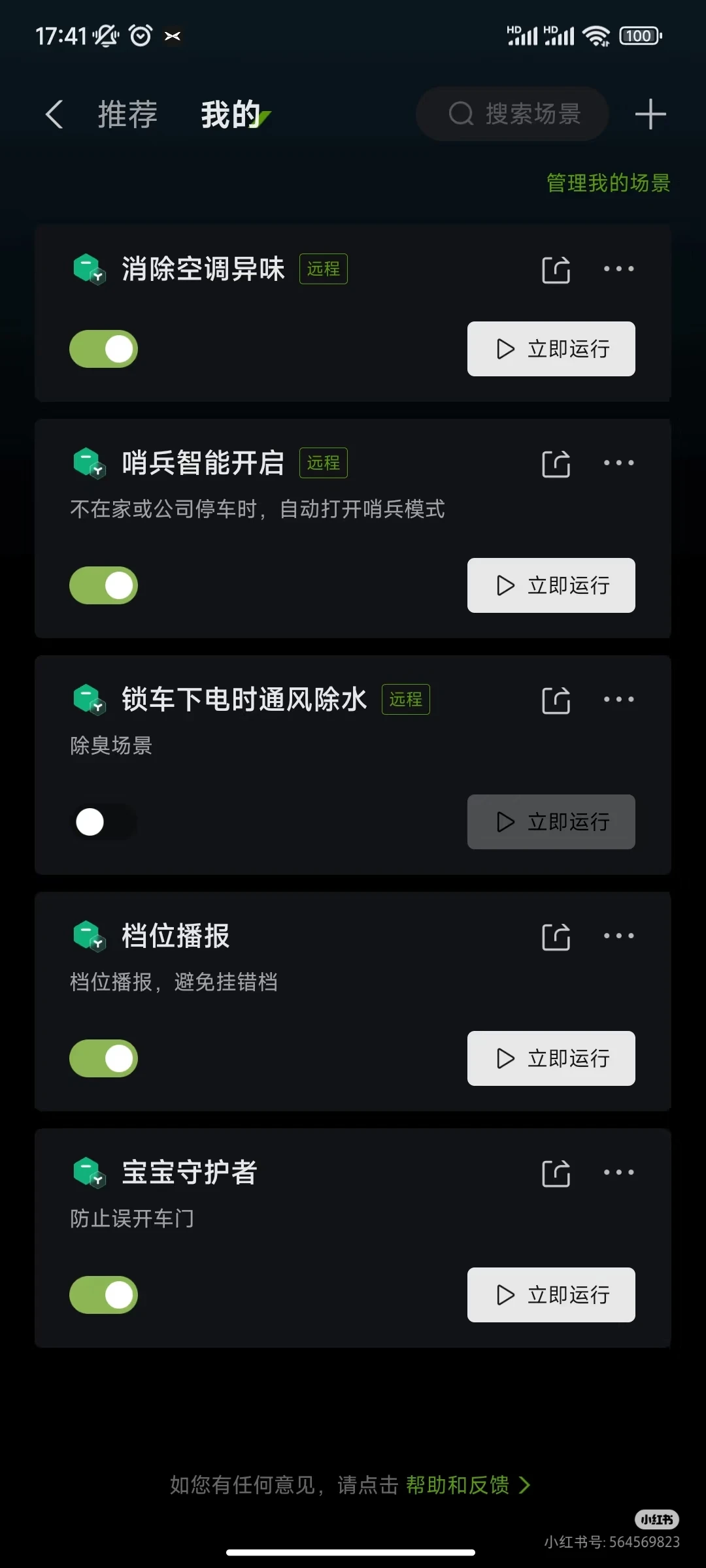Switch to the 推荐 tab

128,114
